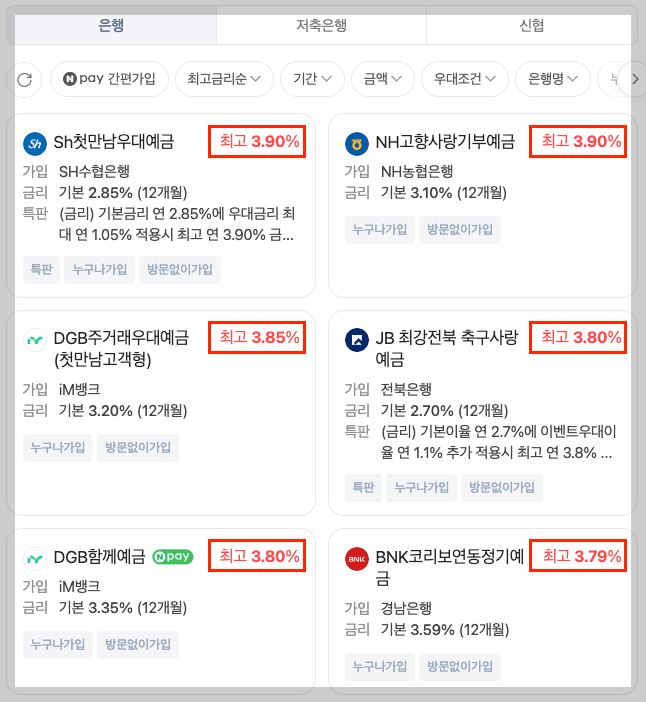The width and height of the screenshot is (646, 702).
Task: Tap the right arrow for more filters
Action: click(x=635, y=79)
